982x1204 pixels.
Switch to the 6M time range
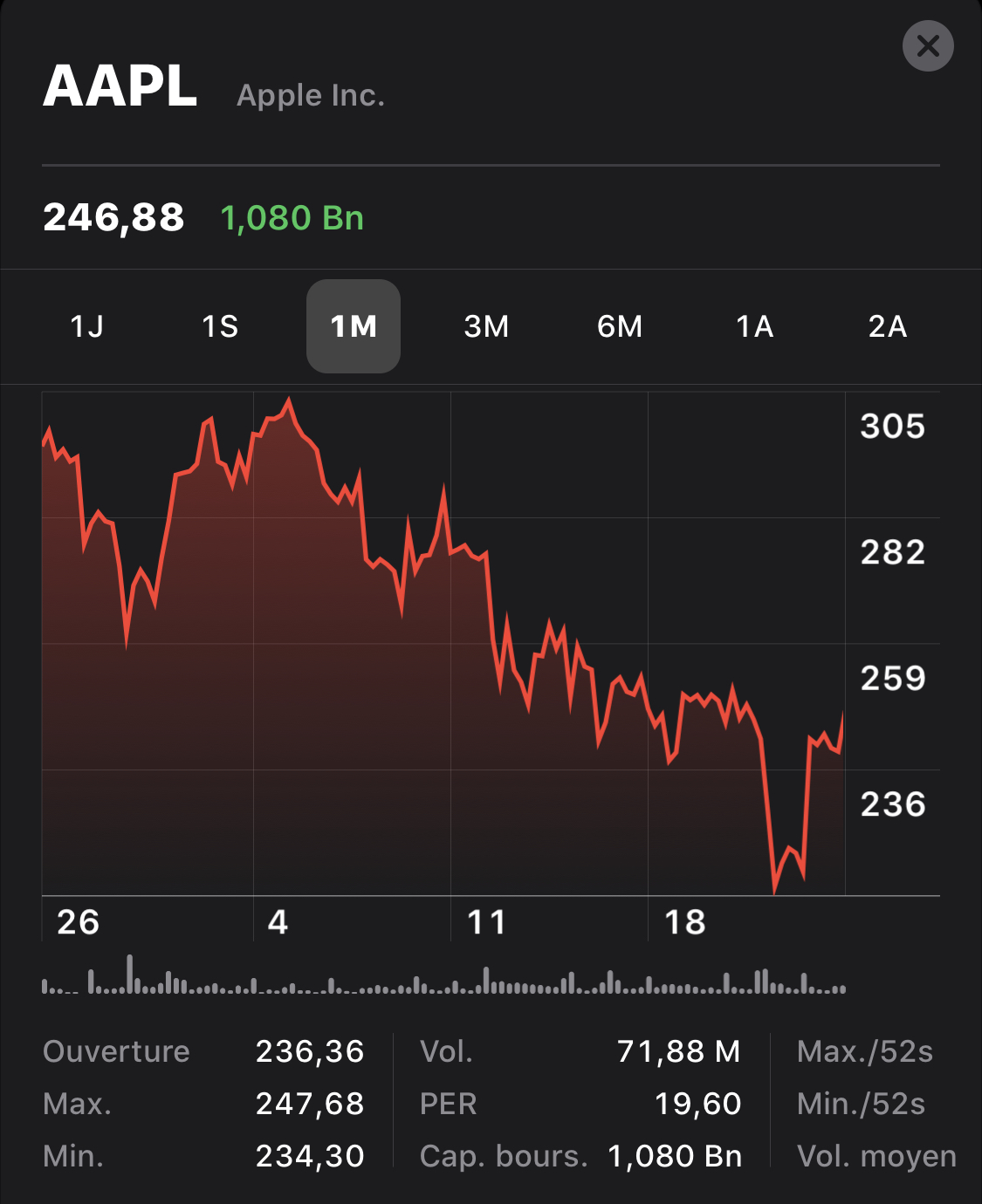[x=621, y=326]
